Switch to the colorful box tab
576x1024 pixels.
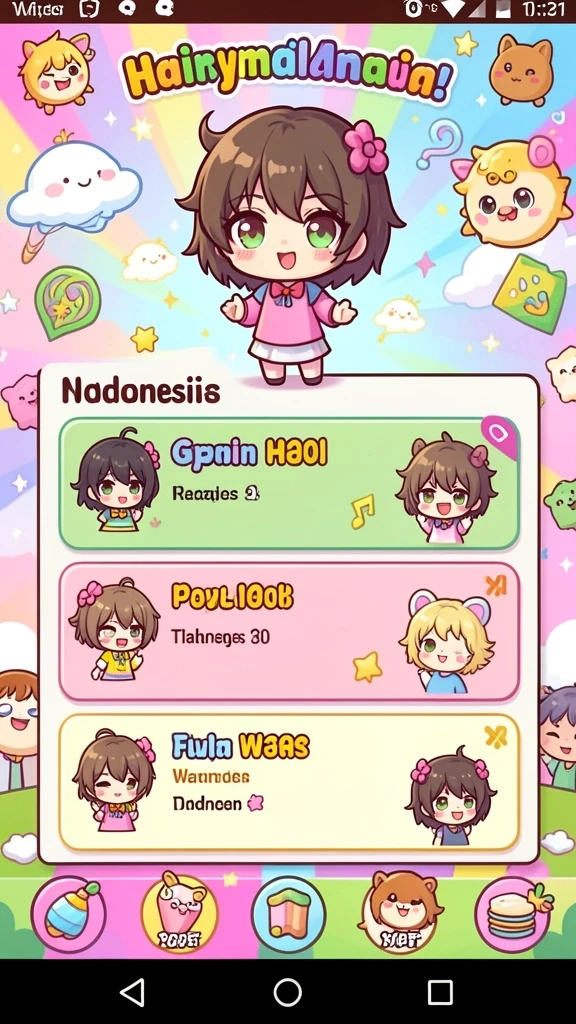(289, 914)
